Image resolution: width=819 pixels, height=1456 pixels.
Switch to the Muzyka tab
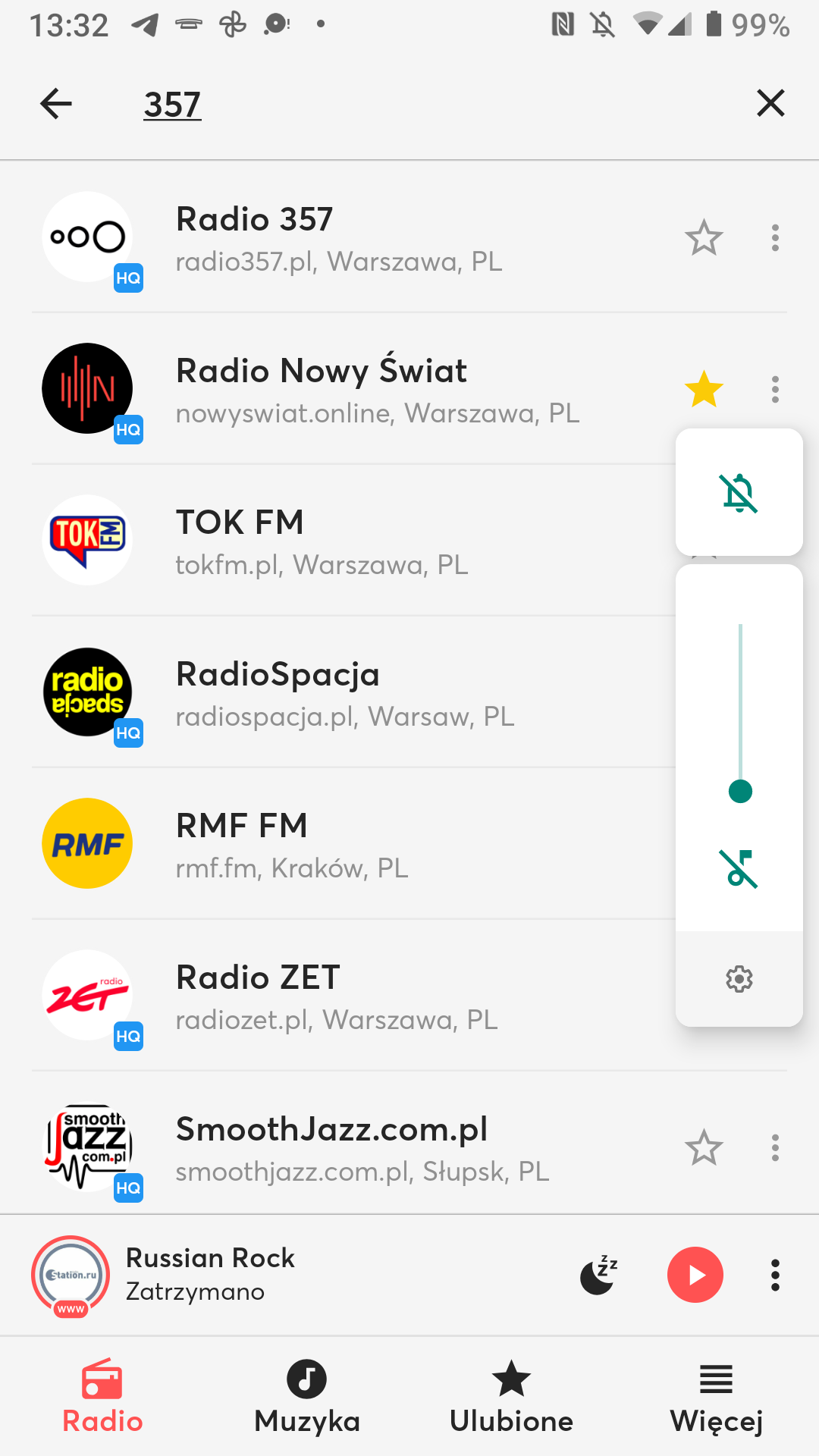coord(307,1397)
